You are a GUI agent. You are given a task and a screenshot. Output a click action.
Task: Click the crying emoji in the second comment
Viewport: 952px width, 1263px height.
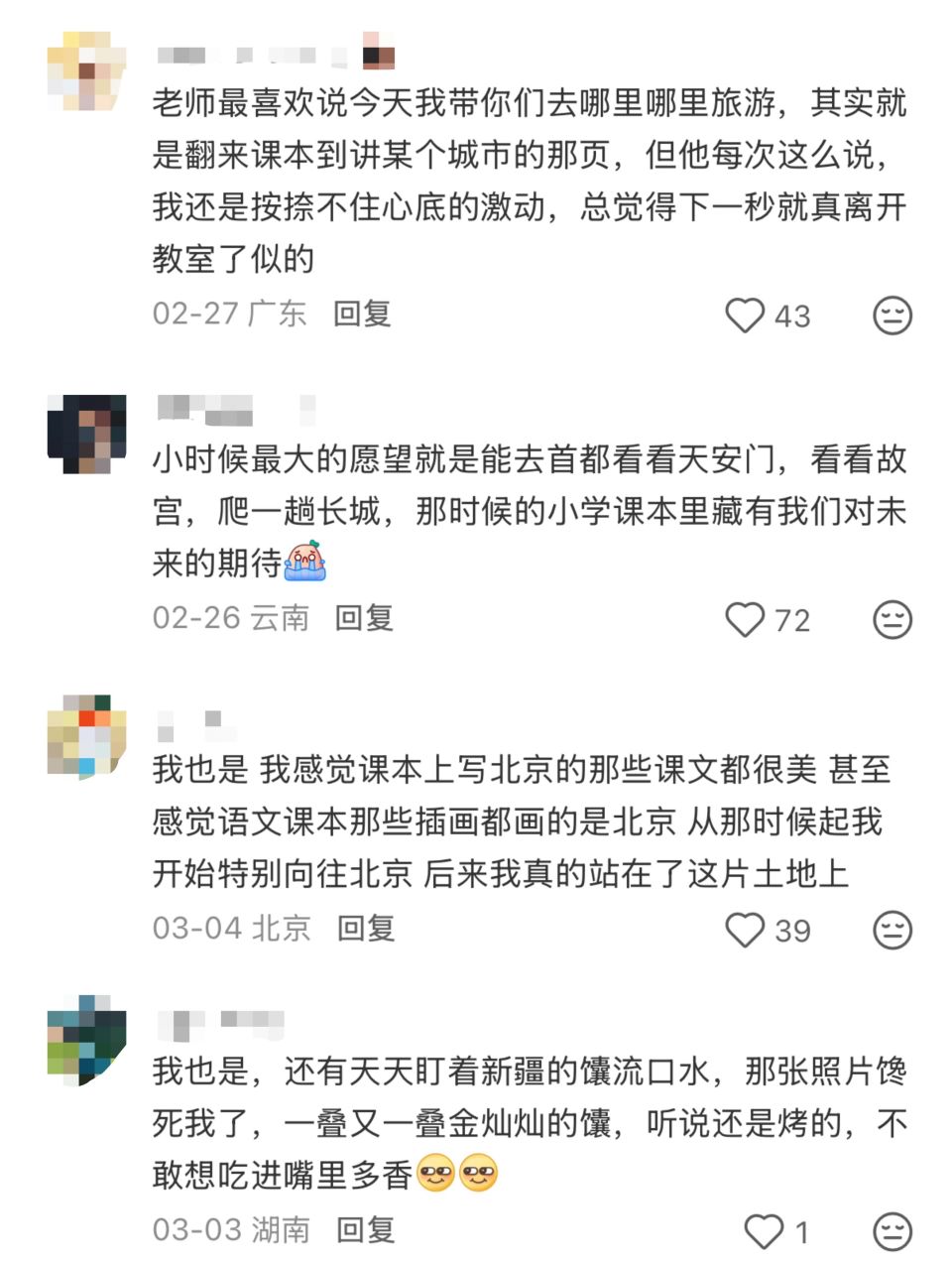[304, 563]
